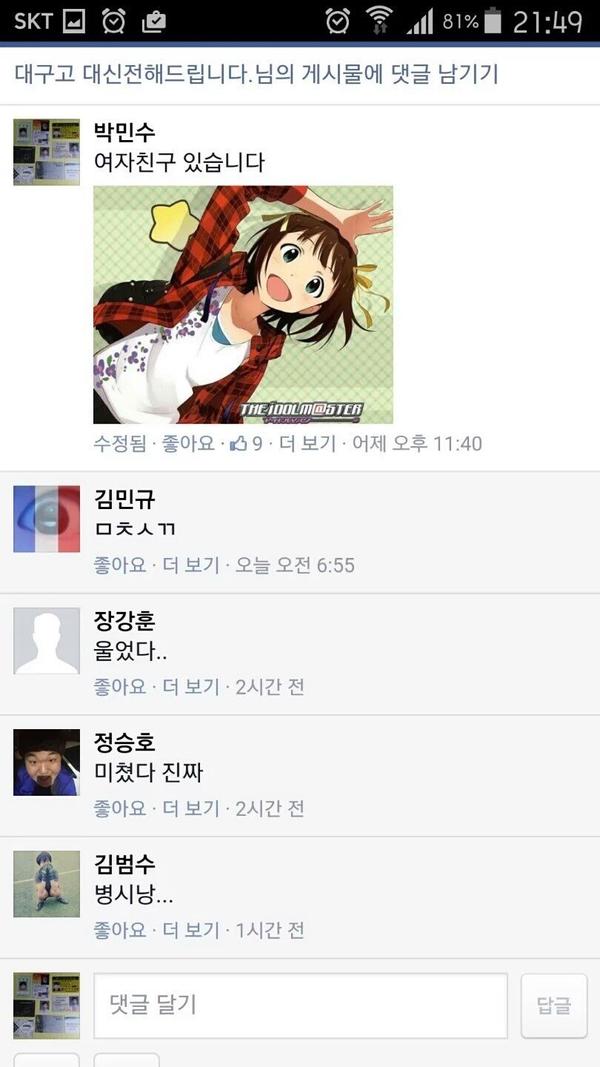The image size is (600, 1067).
Task: Open 김민규's profile picture
Action: tap(46, 518)
